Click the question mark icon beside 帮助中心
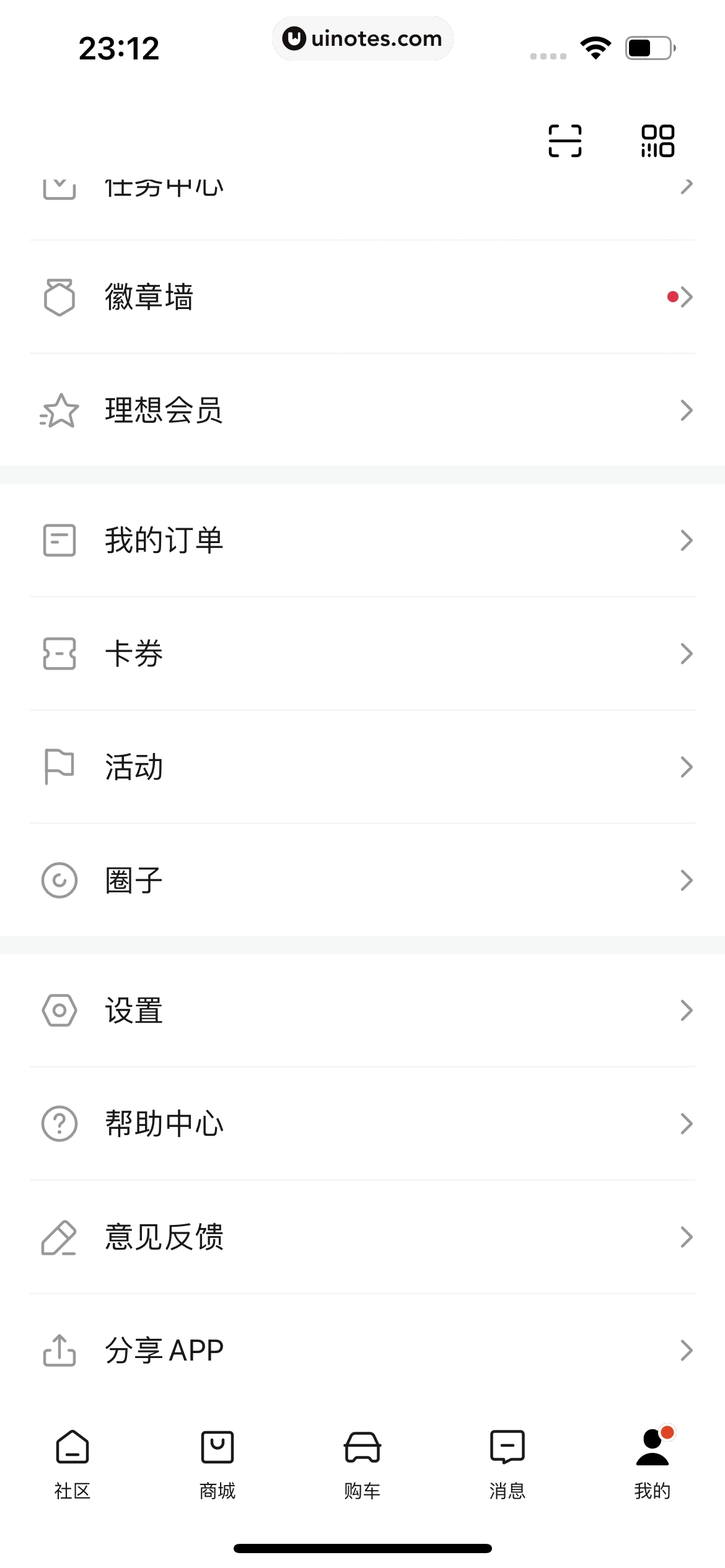 pos(59,1123)
